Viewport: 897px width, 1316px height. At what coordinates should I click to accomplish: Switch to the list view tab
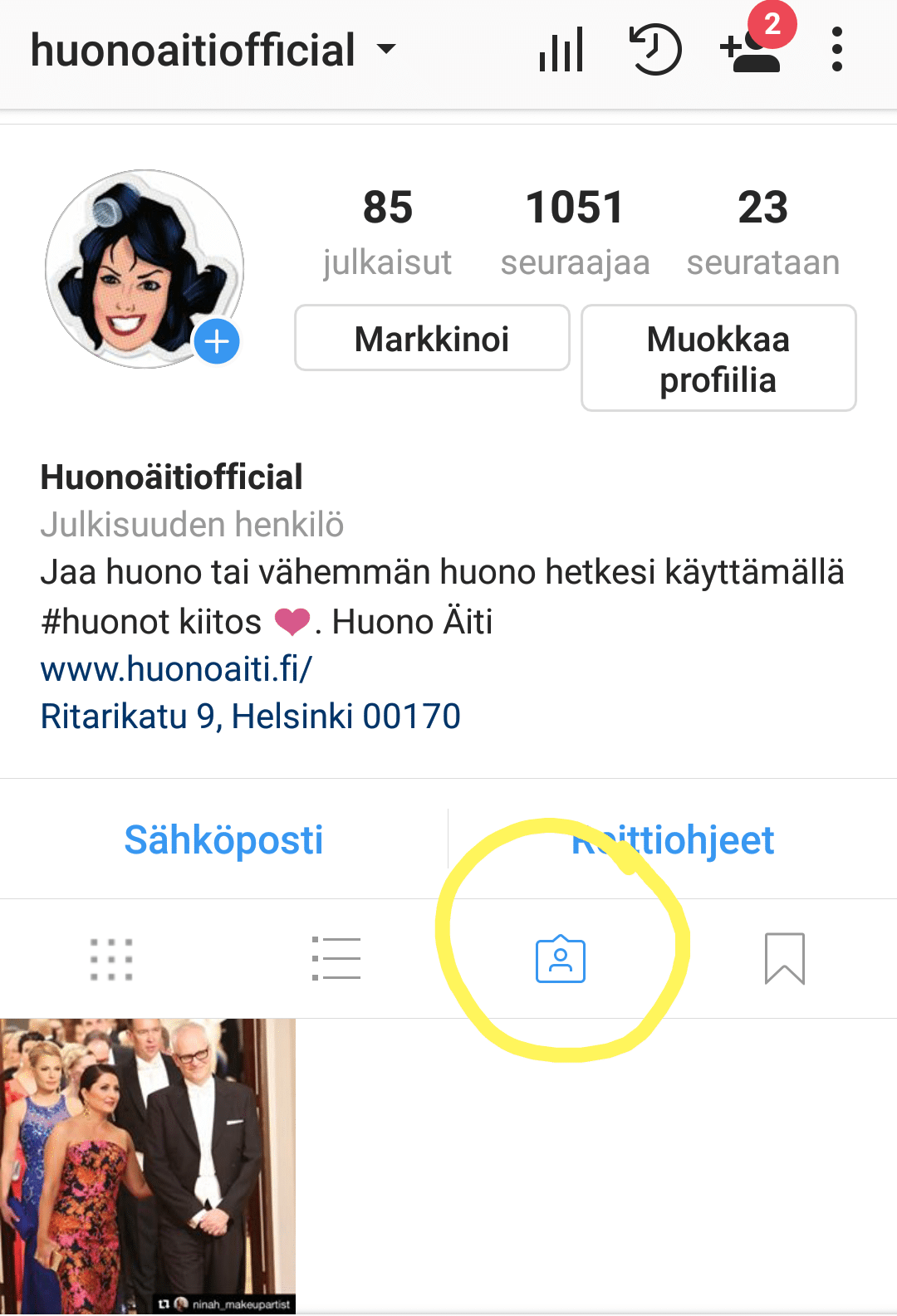click(x=336, y=959)
